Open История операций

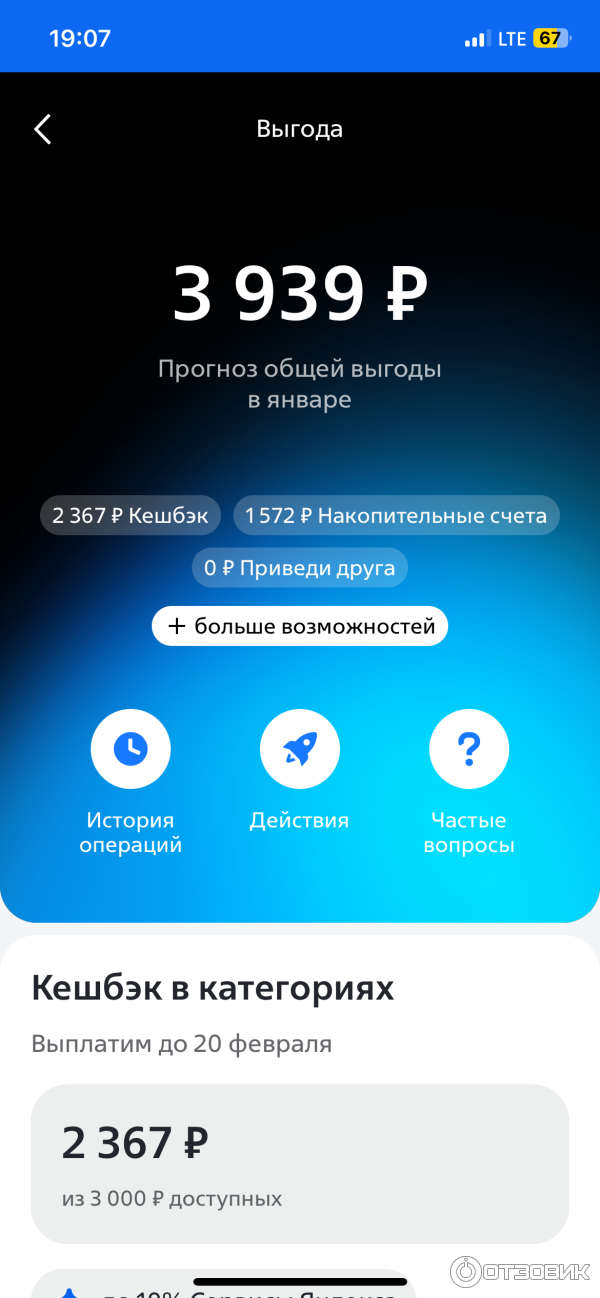coord(131,749)
